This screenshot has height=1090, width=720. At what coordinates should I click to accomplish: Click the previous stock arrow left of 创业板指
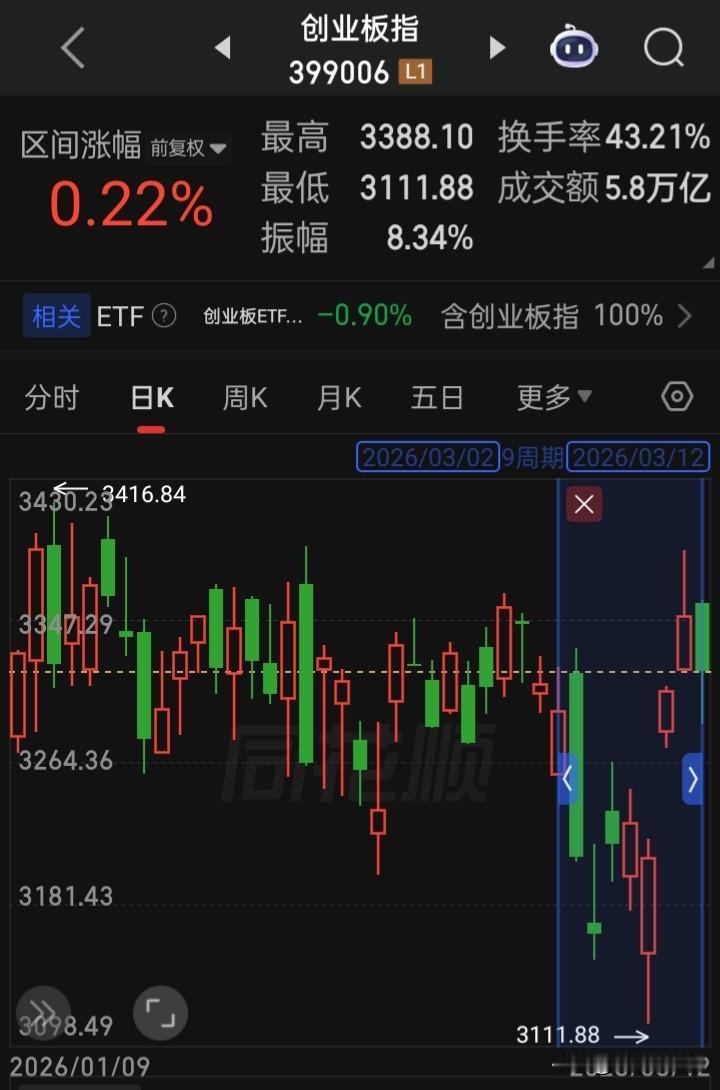(x=222, y=47)
